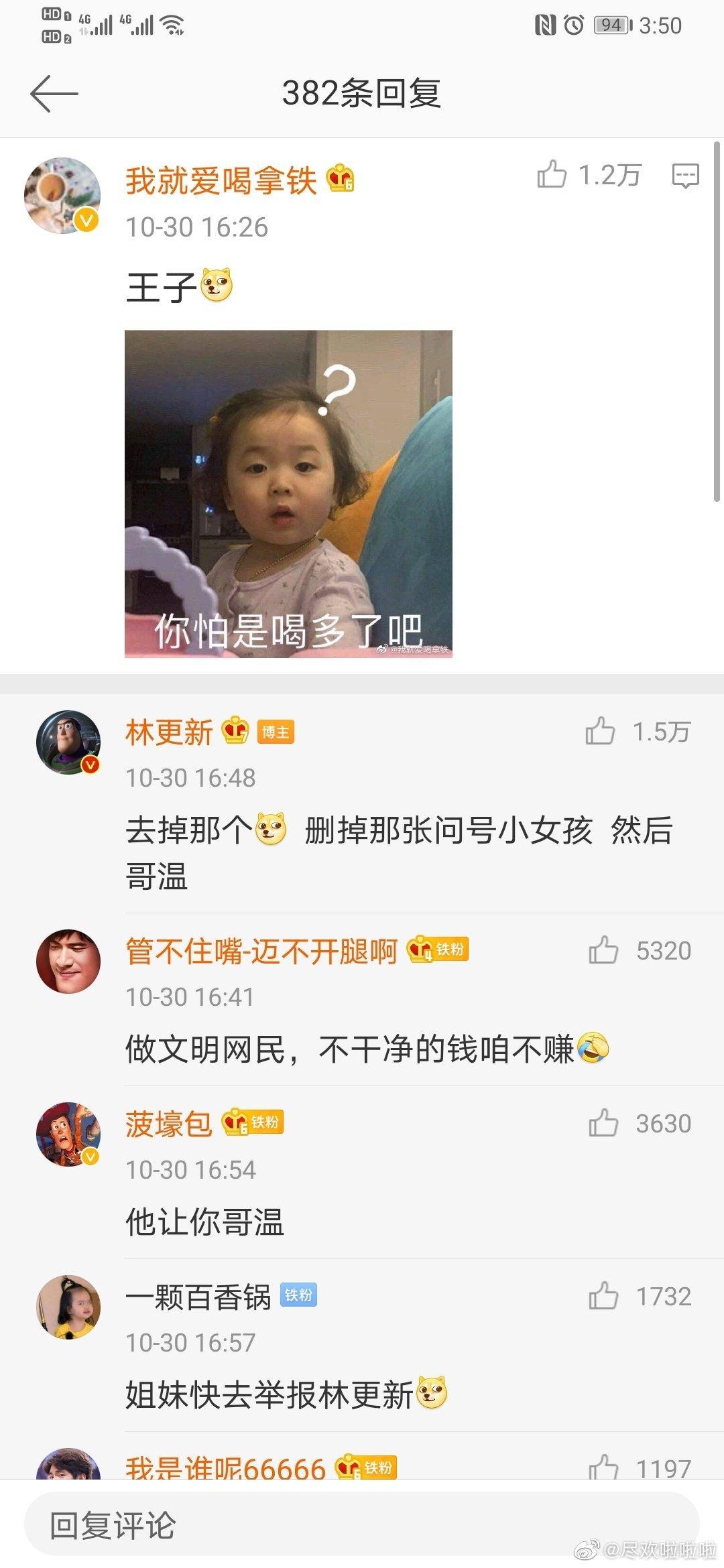Viewport: 724px width, 1568px height.
Task: Like 林更新's reply
Action: tap(600, 731)
